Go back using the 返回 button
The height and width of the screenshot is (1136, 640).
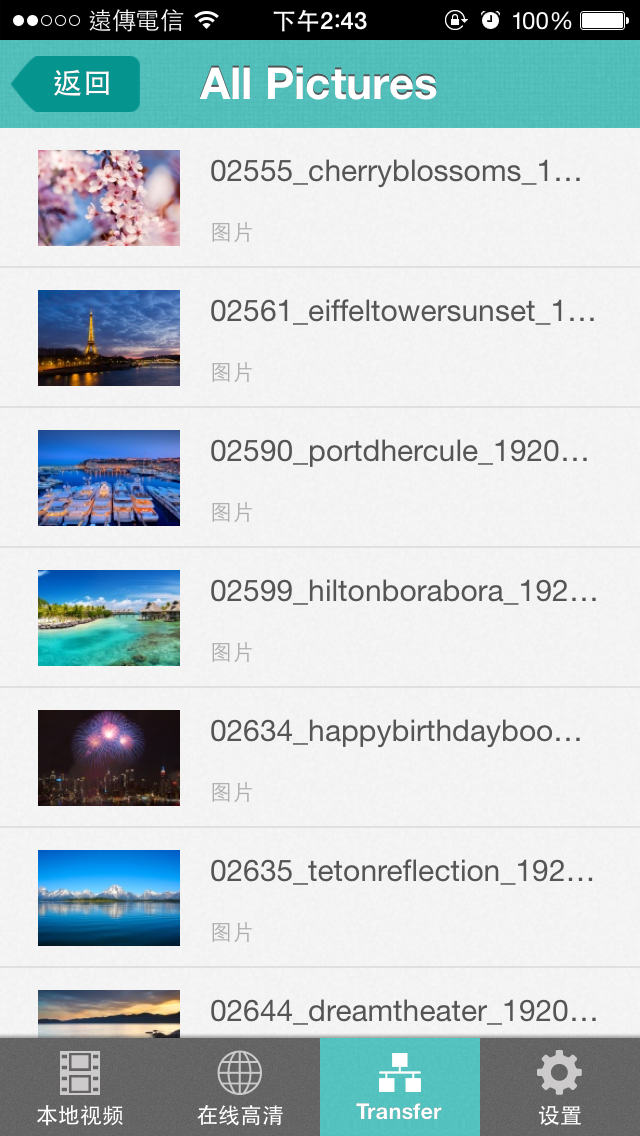tap(78, 84)
